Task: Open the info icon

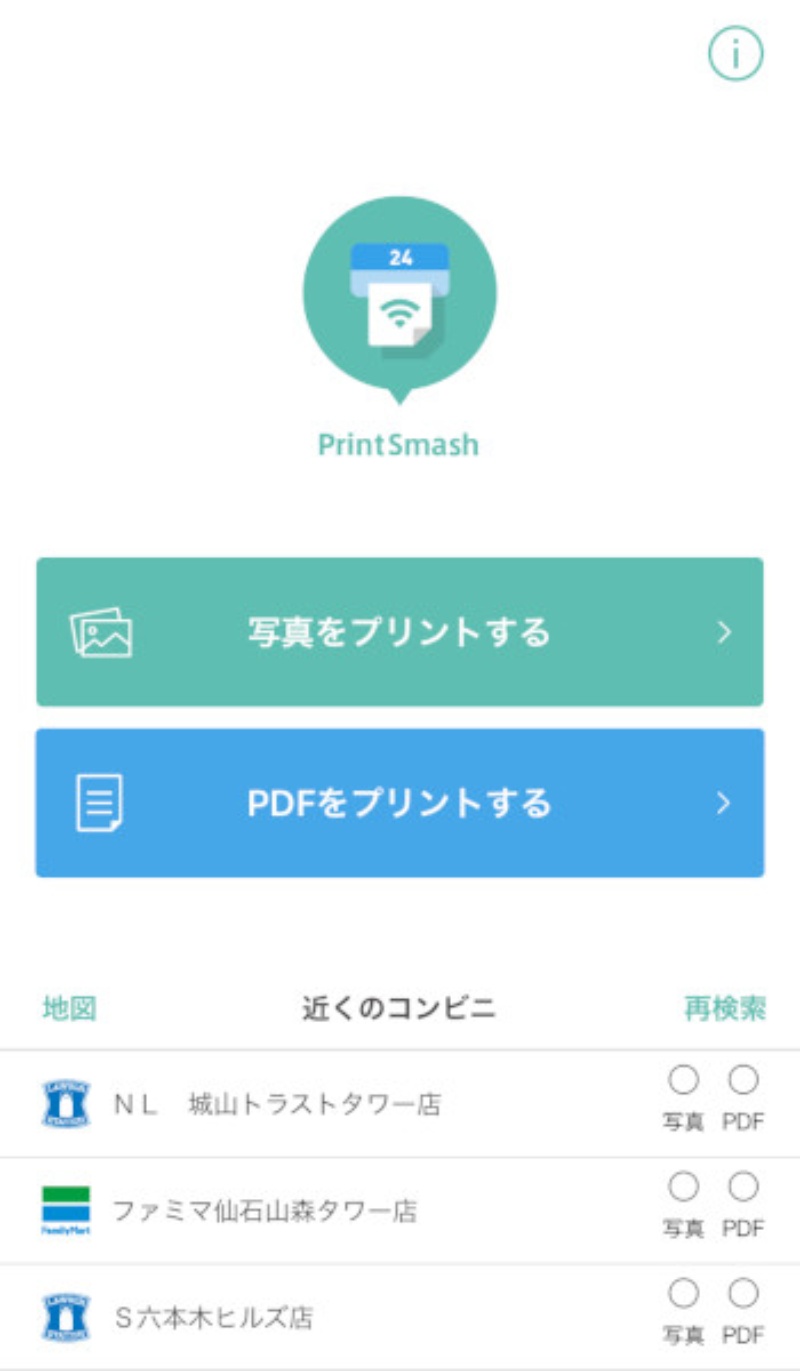Action: [735, 54]
